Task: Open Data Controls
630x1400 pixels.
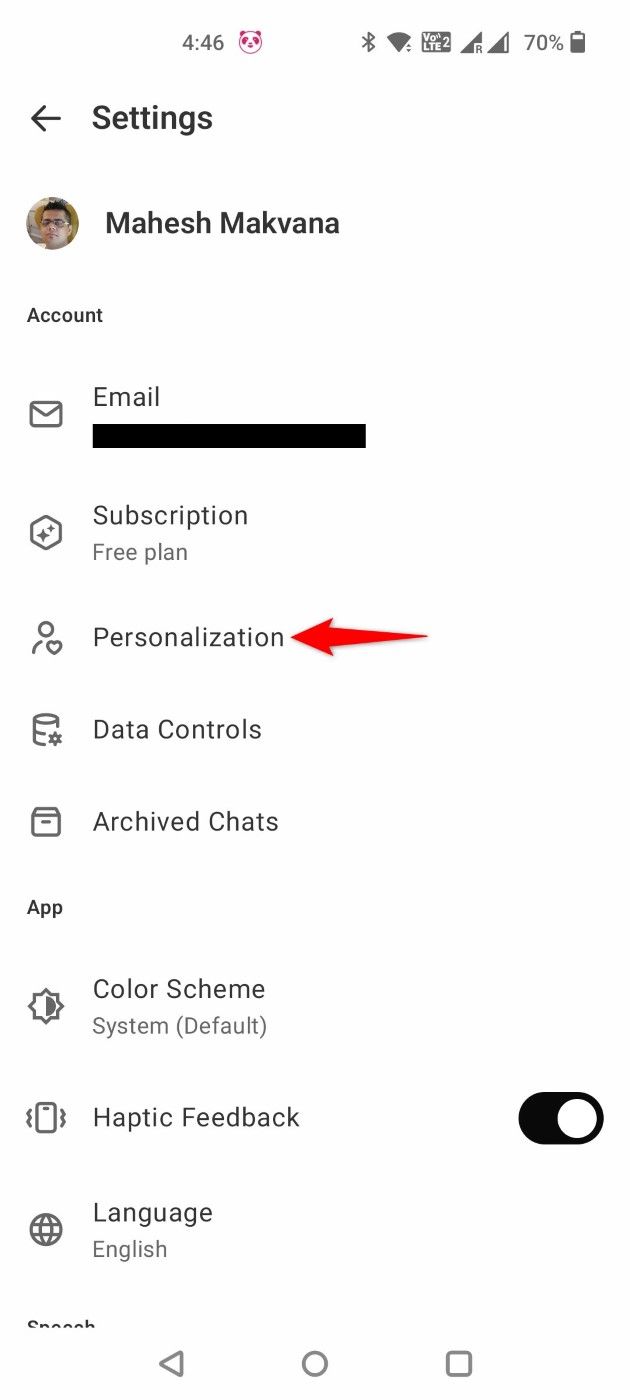Action: (x=315, y=730)
